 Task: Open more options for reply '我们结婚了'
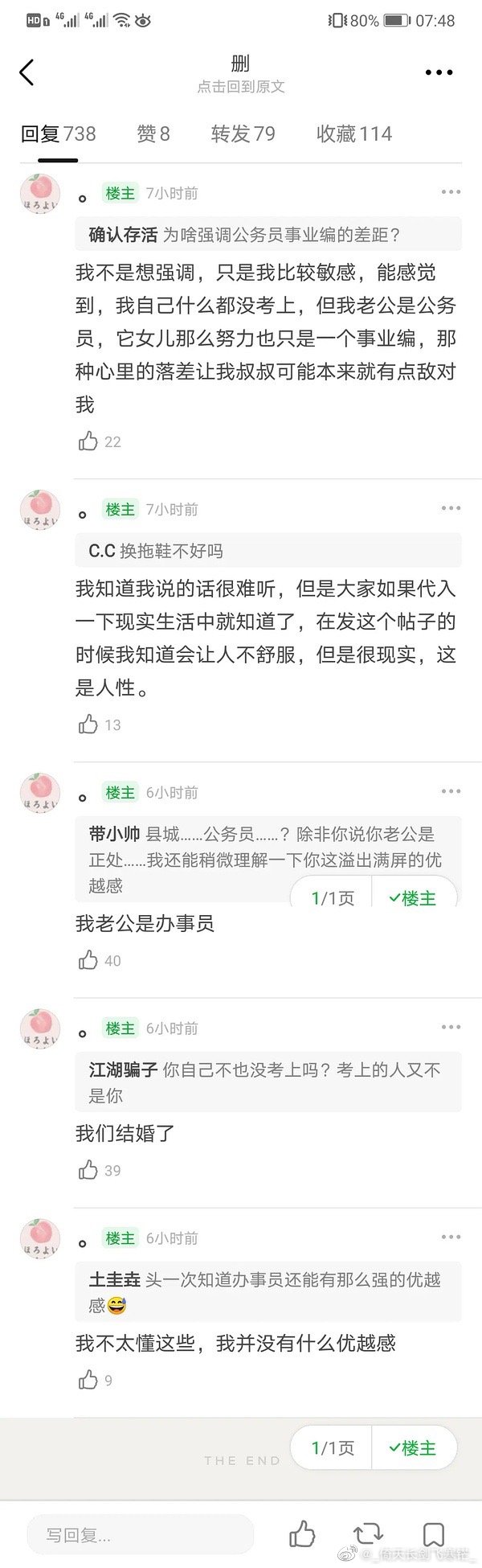coord(451,1028)
